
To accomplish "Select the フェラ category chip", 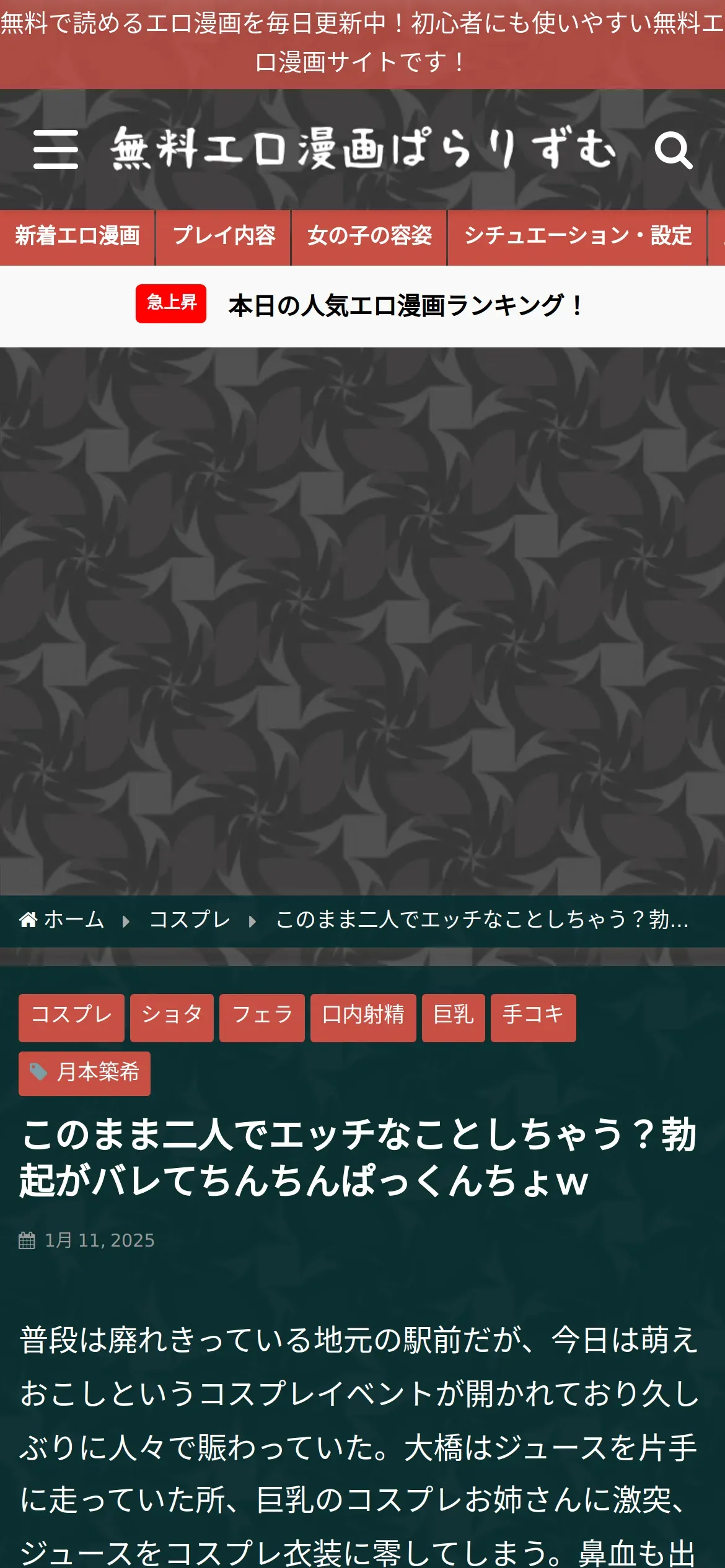I will tap(262, 1017).
